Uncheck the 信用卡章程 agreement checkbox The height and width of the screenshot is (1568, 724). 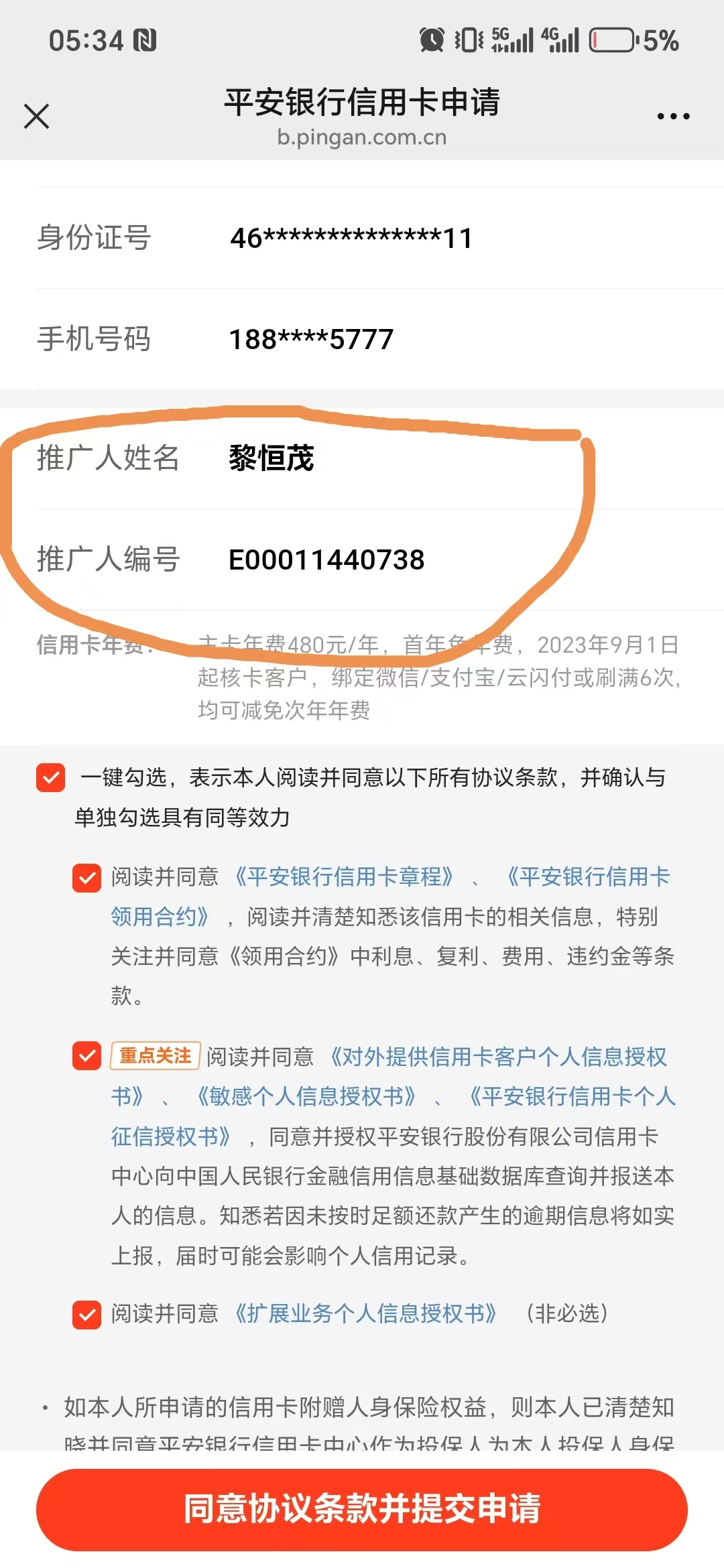[86, 878]
